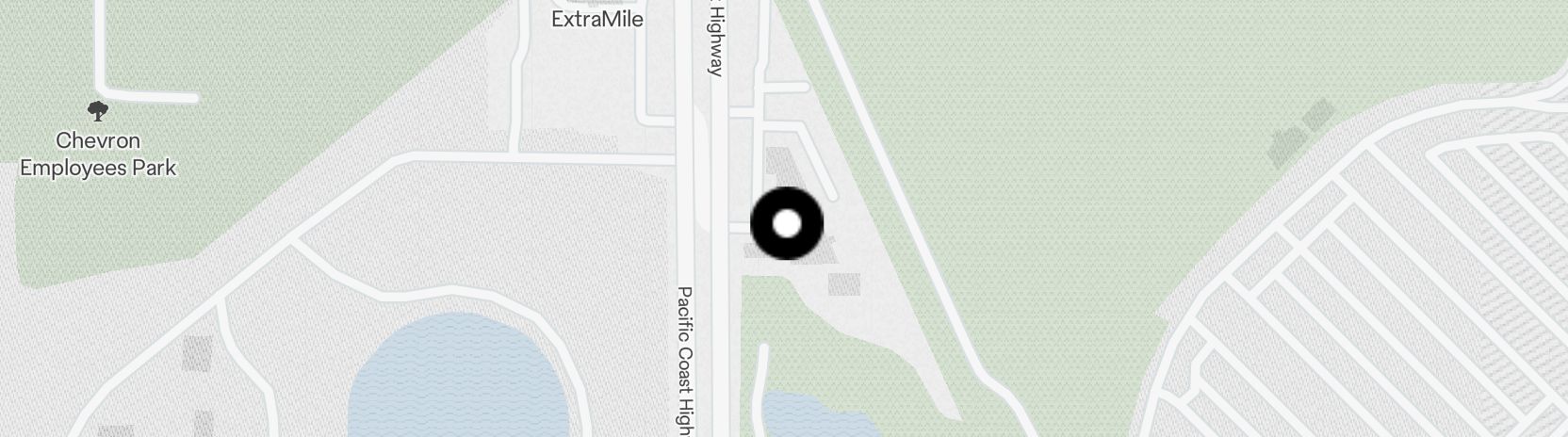
Task: Select the ExtraMile place label
Action: click(x=597, y=19)
